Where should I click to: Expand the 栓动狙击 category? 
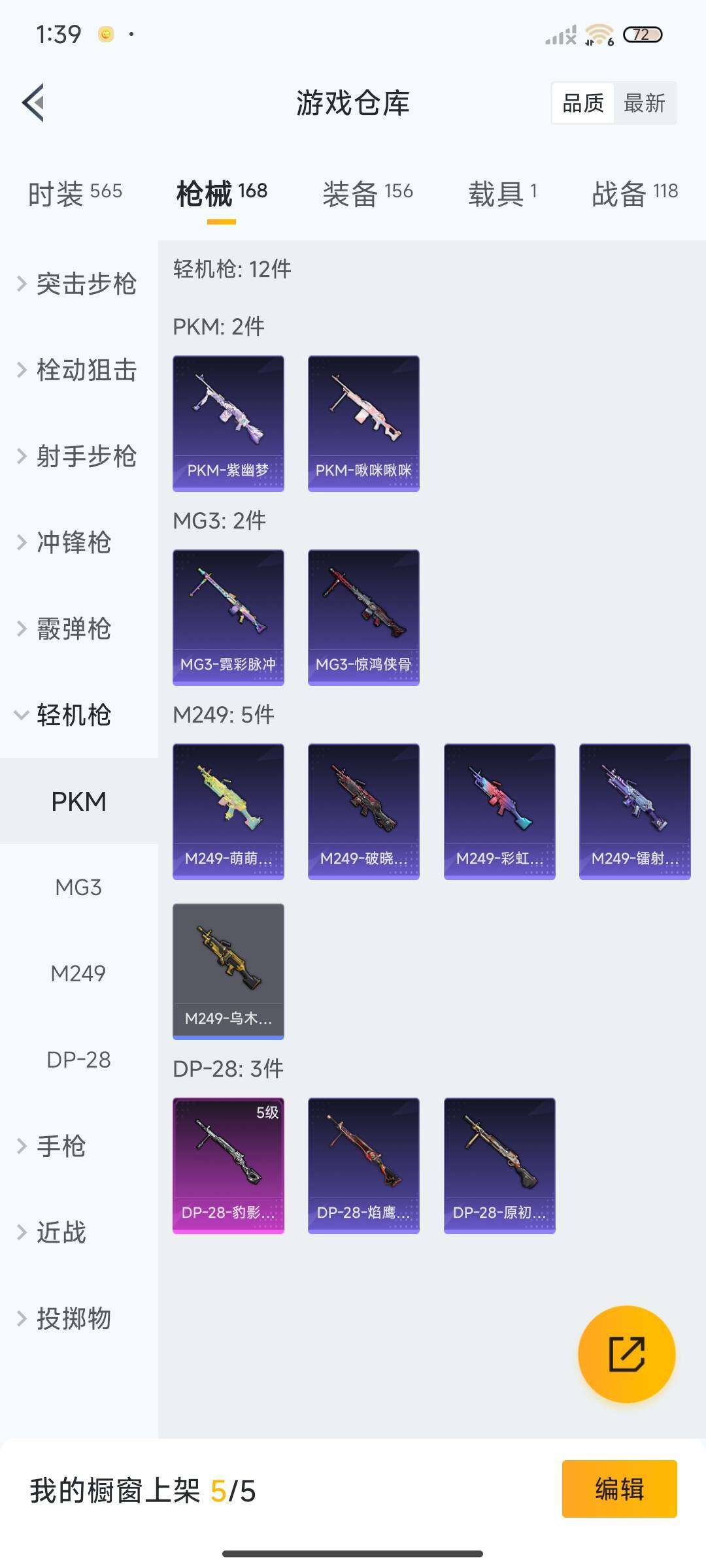[x=78, y=370]
